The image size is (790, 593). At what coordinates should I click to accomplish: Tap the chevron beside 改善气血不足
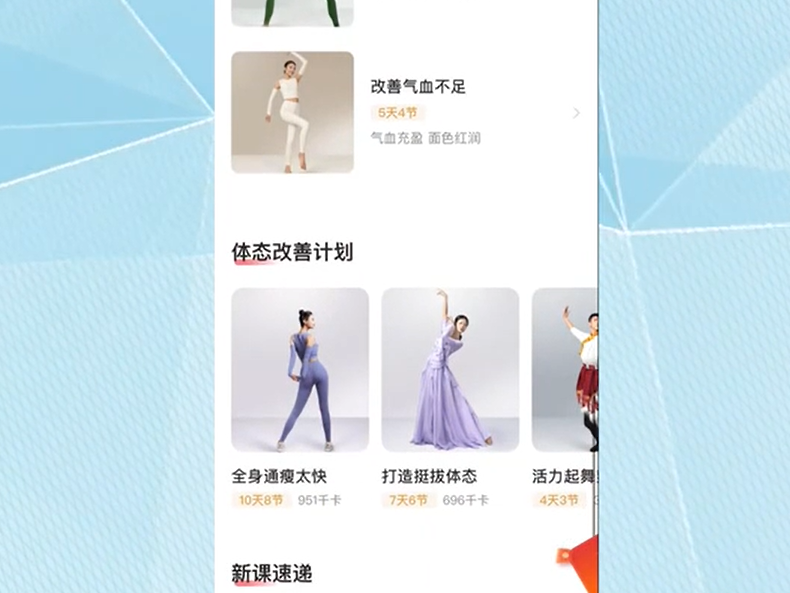click(x=576, y=113)
